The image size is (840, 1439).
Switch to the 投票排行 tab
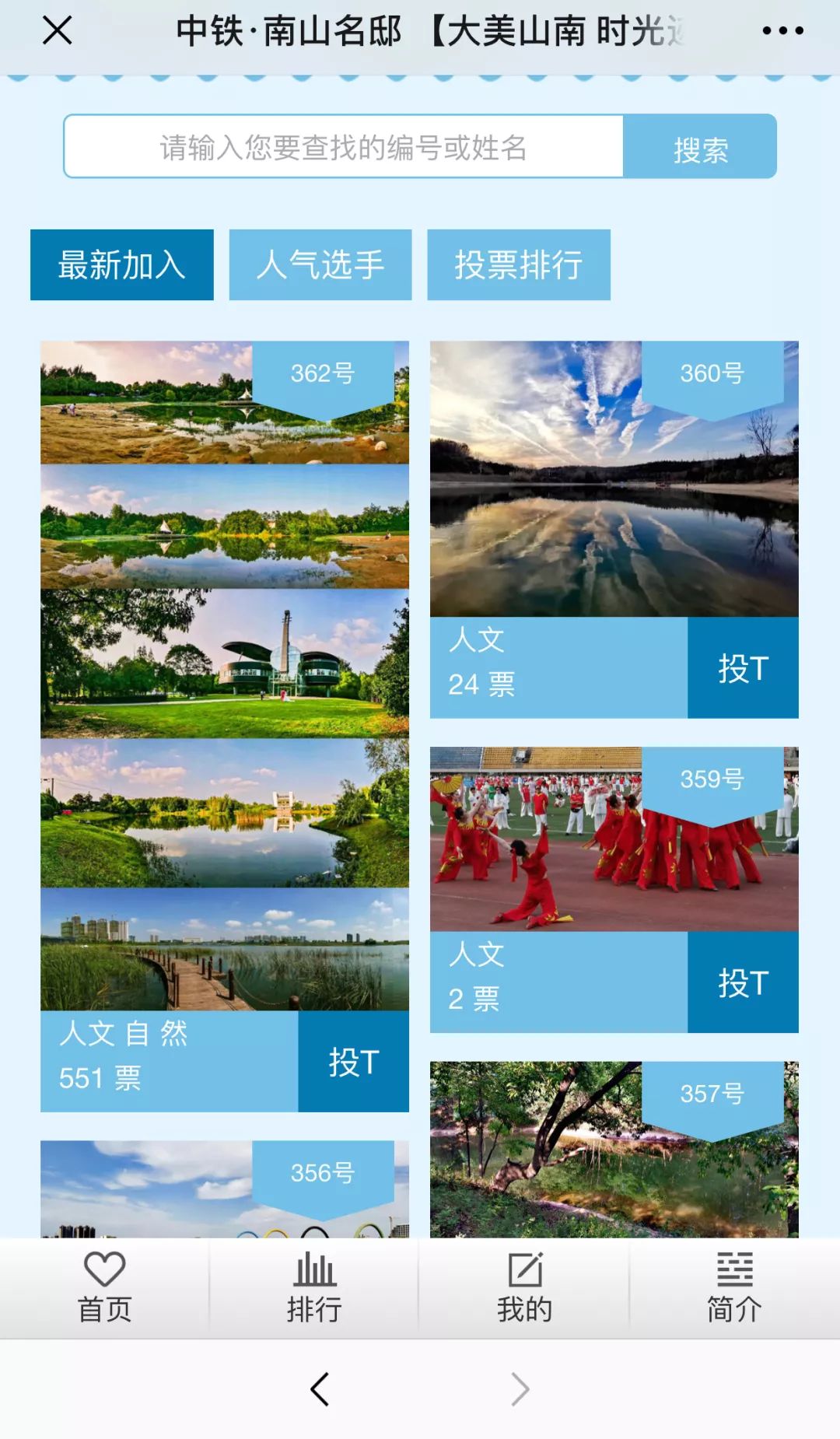click(x=519, y=265)
